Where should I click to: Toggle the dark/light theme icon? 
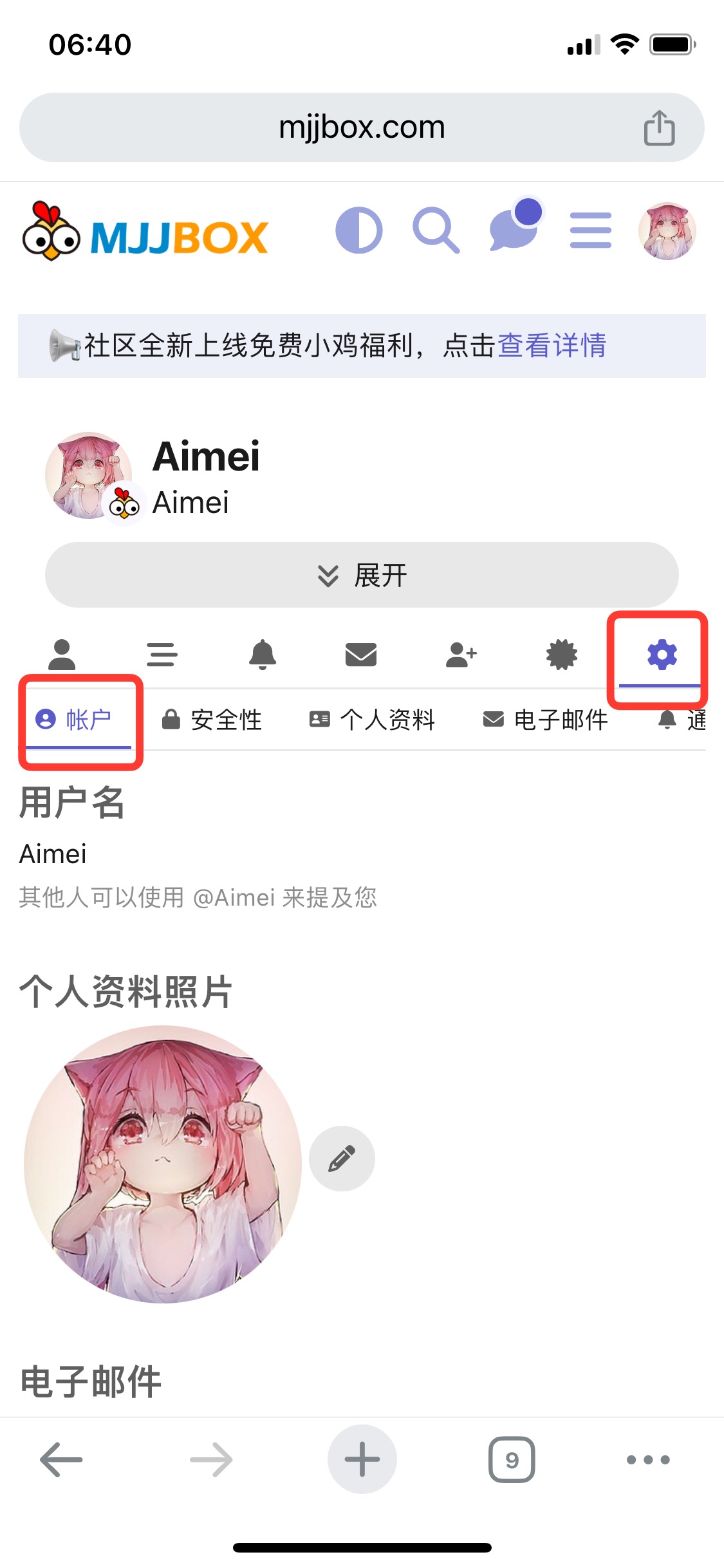coord(359,230)
